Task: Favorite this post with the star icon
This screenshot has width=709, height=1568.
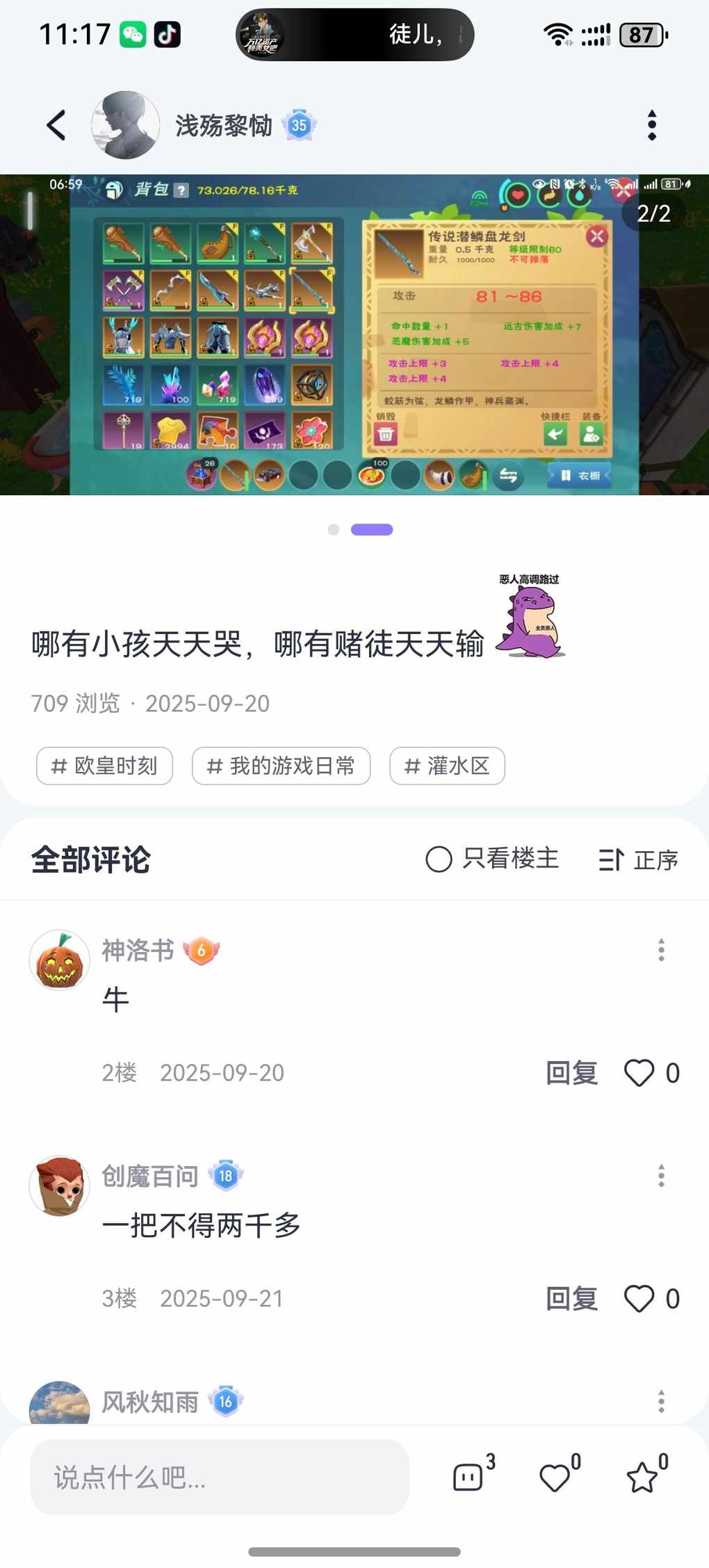Action: pos(643,1477)
